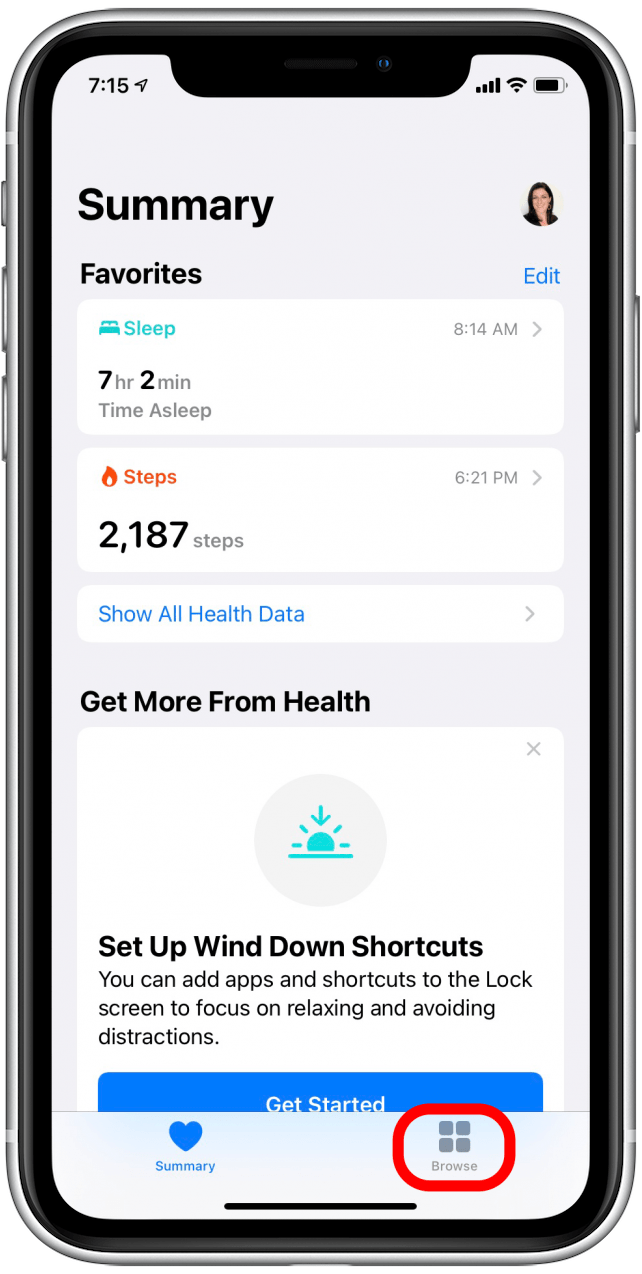Image resolution: width=642 pixels, height=1274 pixels.
Task: Tap Get Started for Wind Down
Action: click(x=320, y=1096)
